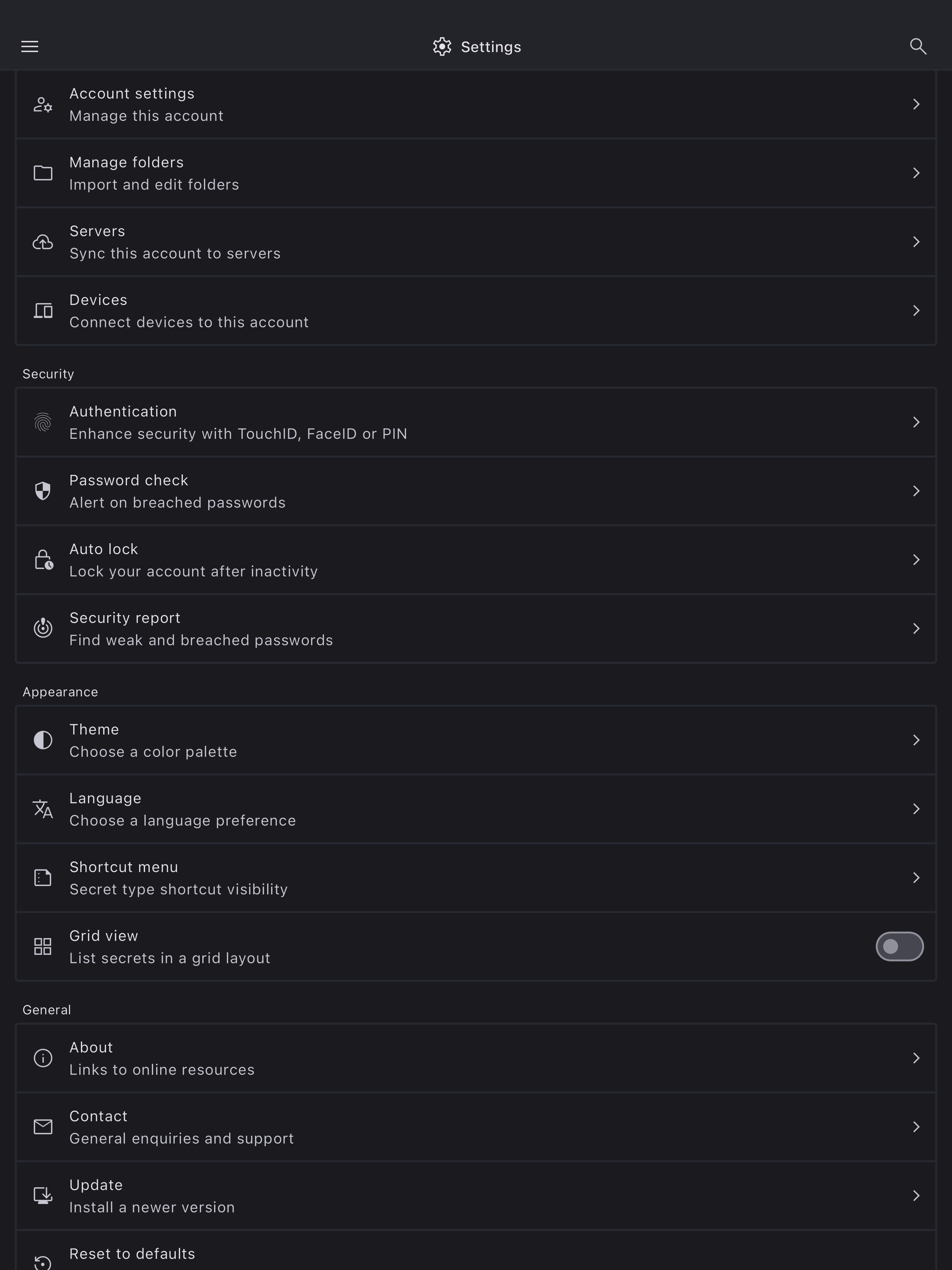Screen dimensions: 952x1270
Task: Open Update to install a newer version
Action: 475,1196
